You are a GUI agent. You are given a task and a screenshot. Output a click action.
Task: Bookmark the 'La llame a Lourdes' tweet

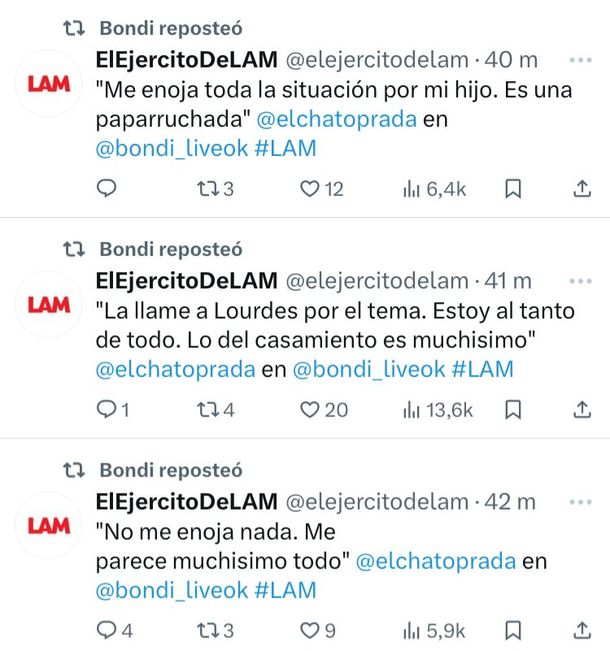tap(512, 408)
